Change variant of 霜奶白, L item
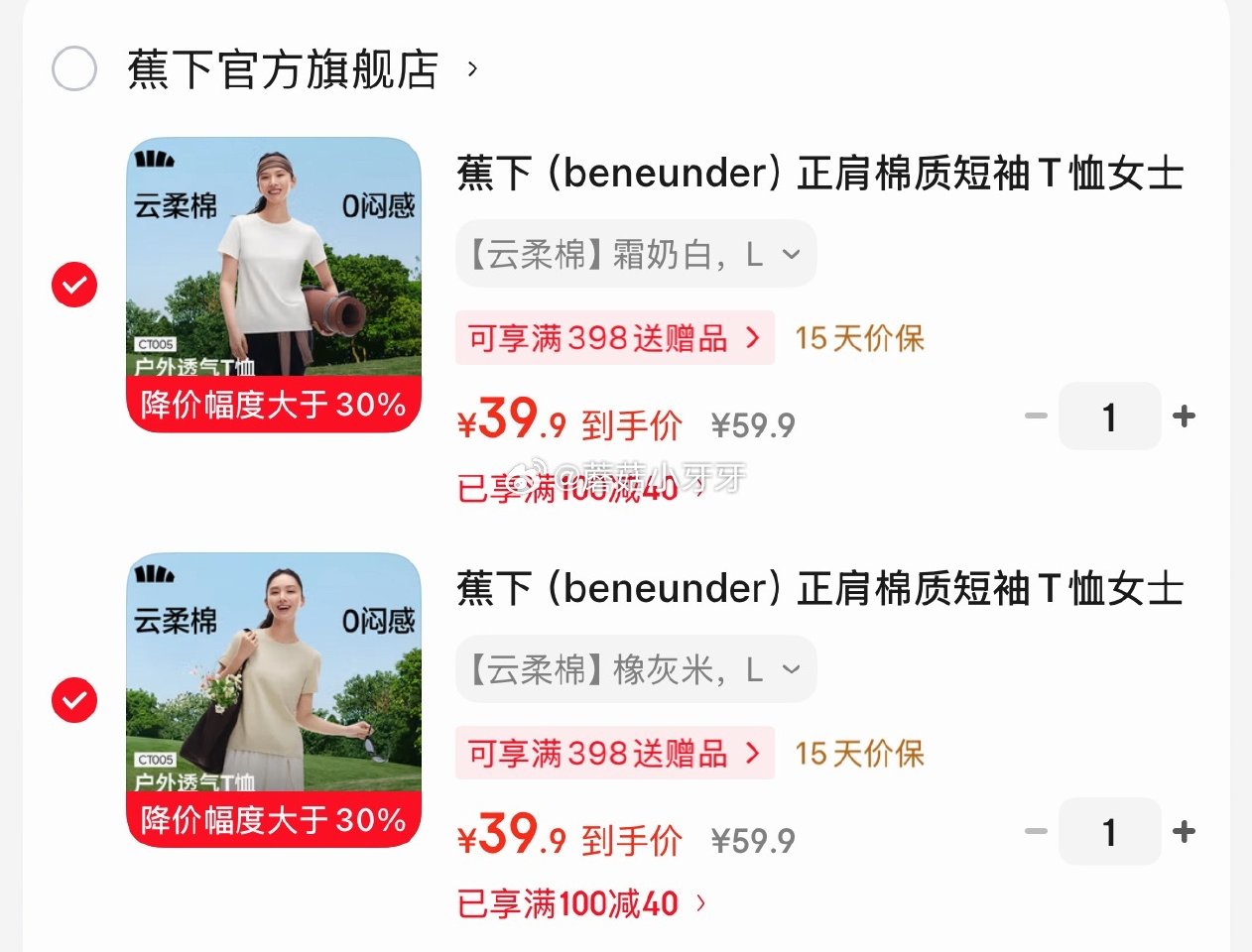Viewport: 1252px width, 952px height. pos(635,255)
